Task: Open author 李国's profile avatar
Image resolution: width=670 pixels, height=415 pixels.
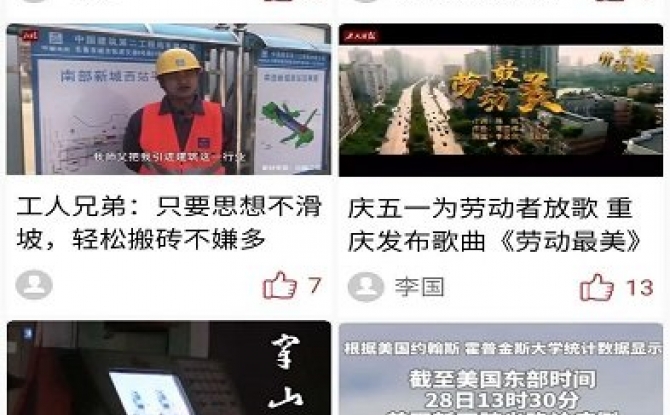Action: coord(365,287)
